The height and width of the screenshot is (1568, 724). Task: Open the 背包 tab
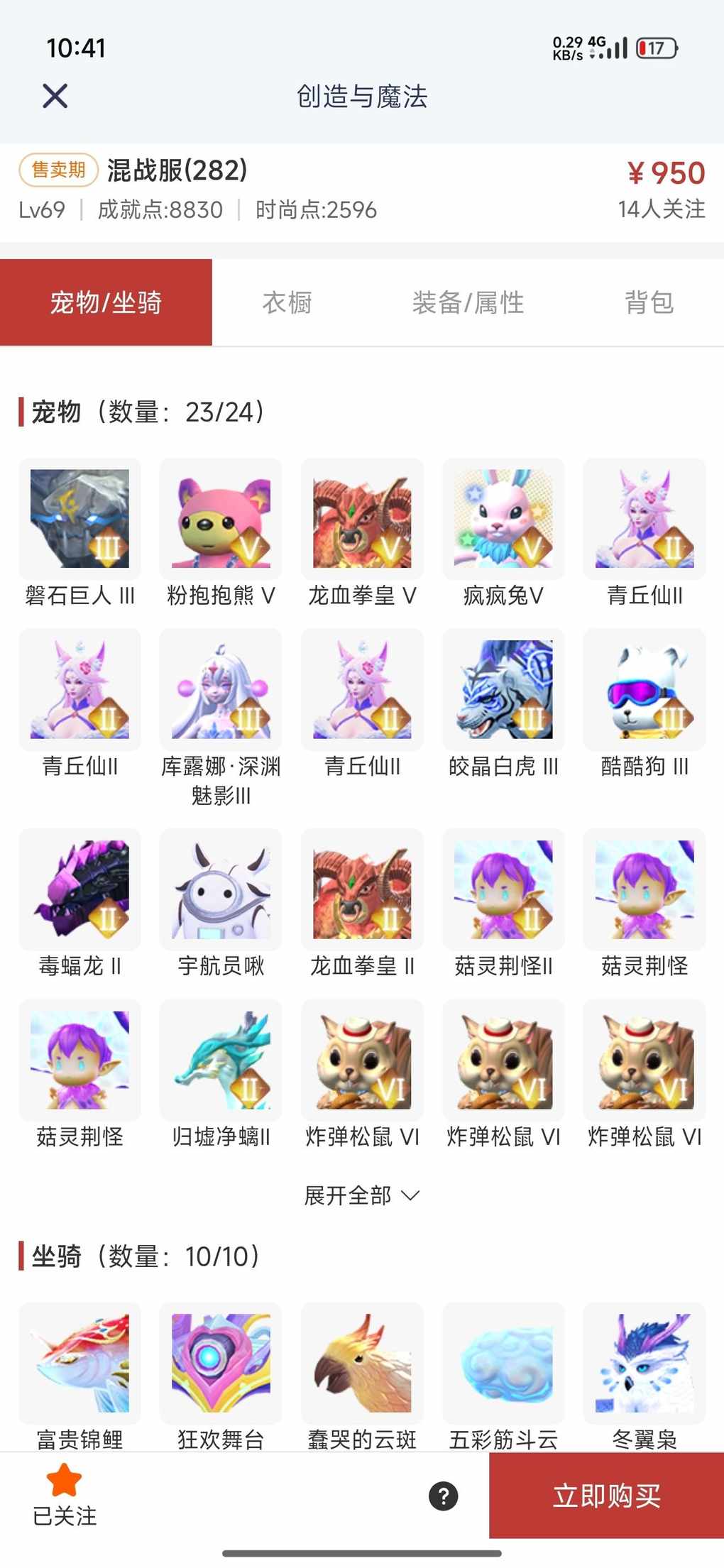click(x=649, y=303)
